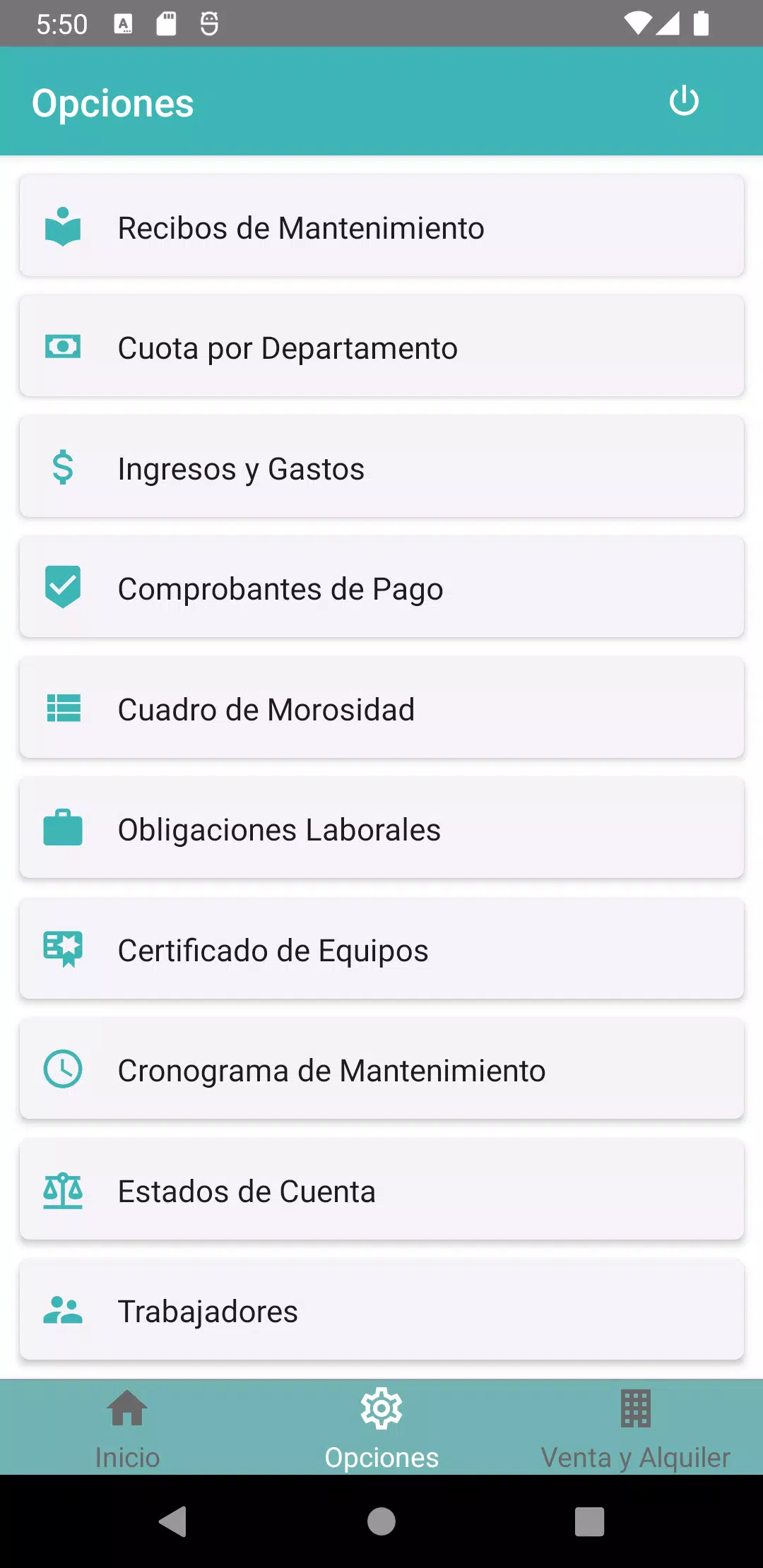
Task: Open Recibos de Mantenimiento
Action: coord(381,226)
